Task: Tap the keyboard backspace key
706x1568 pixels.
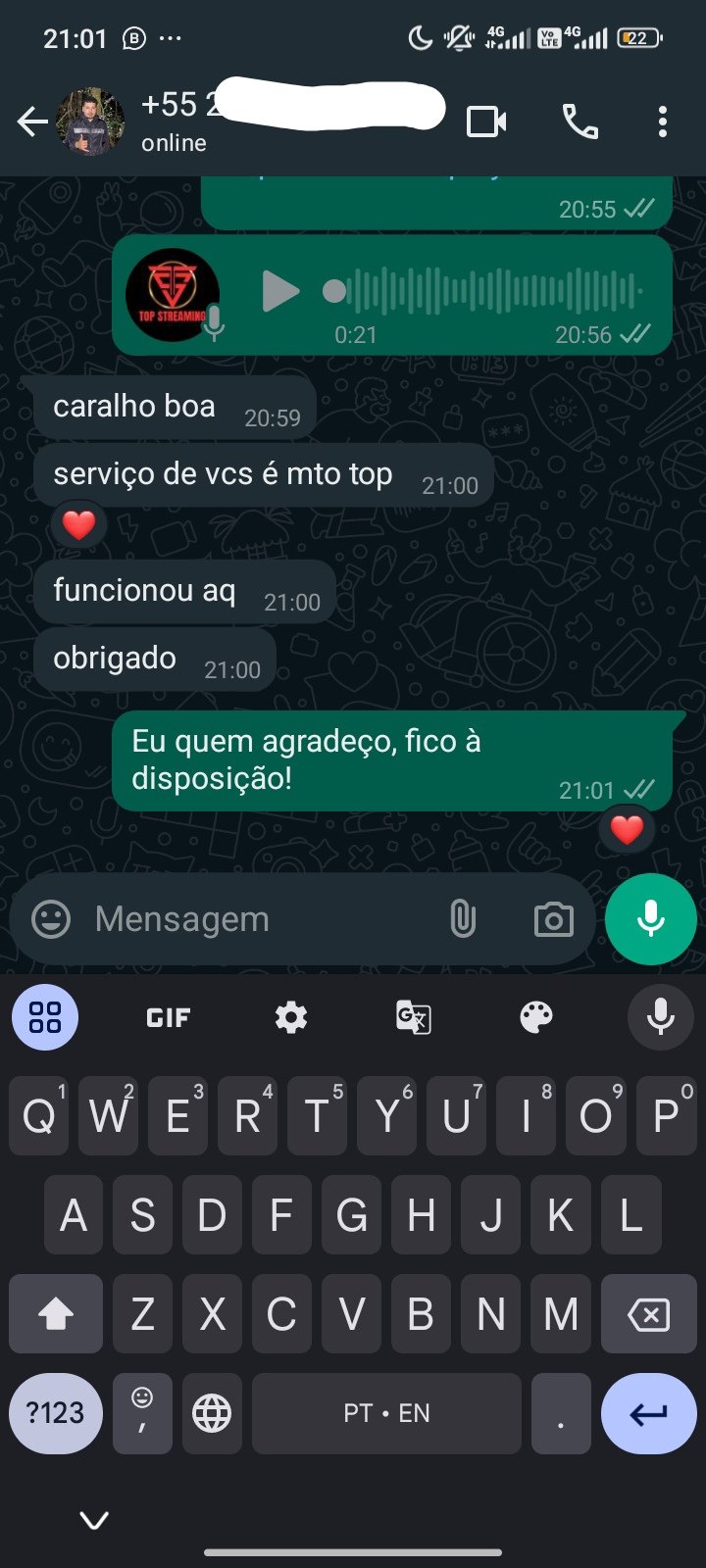Action: pyautogui.click(x=648, y=1314)
